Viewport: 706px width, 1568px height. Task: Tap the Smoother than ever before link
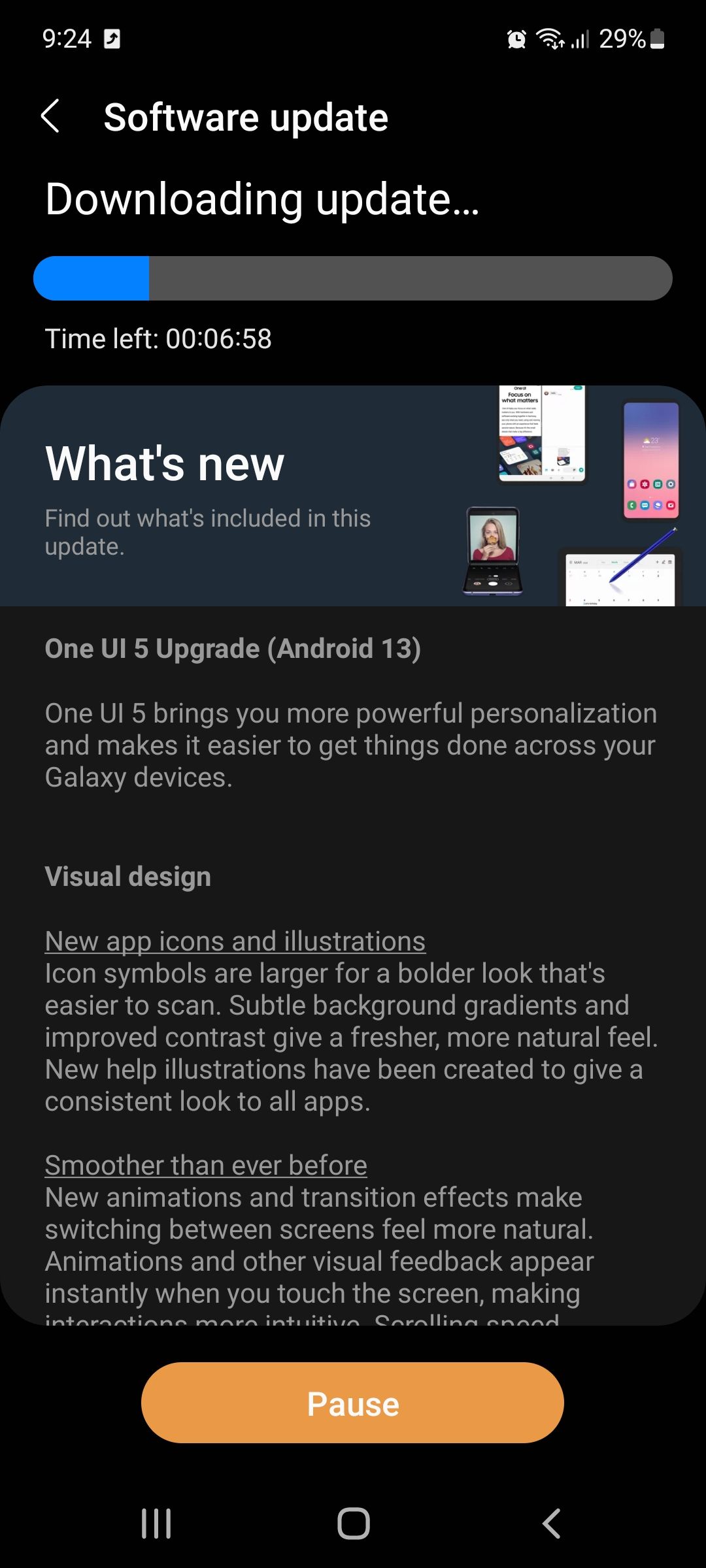click(x=205, y=1166)
